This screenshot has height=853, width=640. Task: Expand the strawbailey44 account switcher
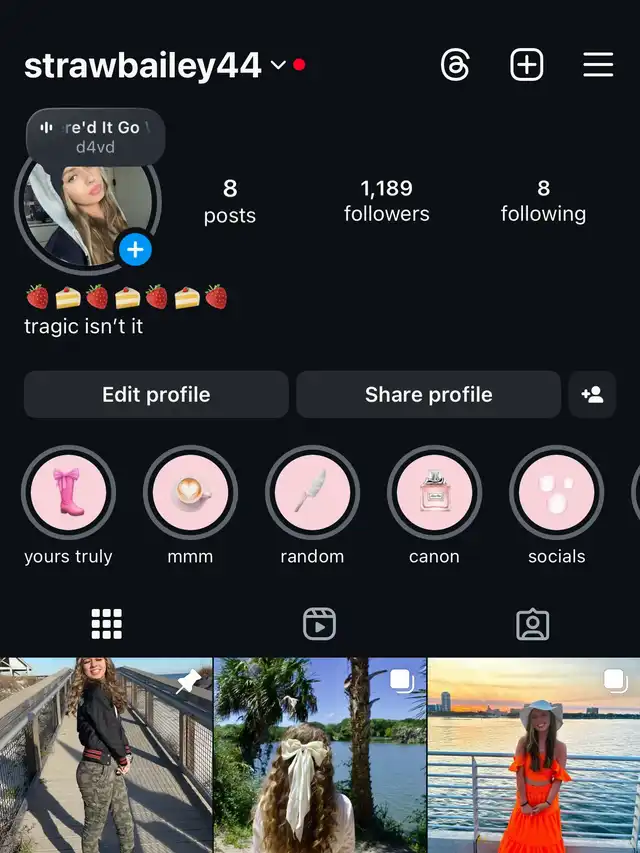(x=278, y=66)
